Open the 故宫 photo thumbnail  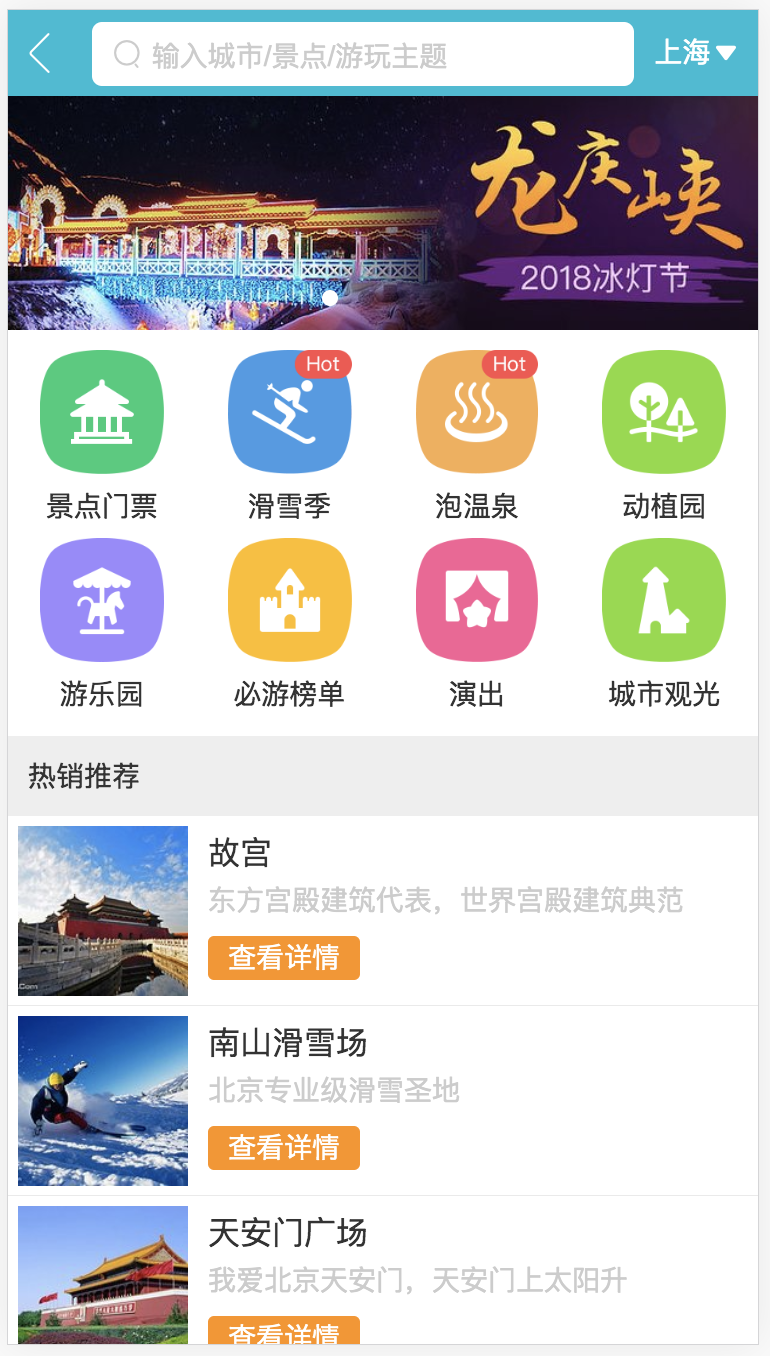[103, 910]
